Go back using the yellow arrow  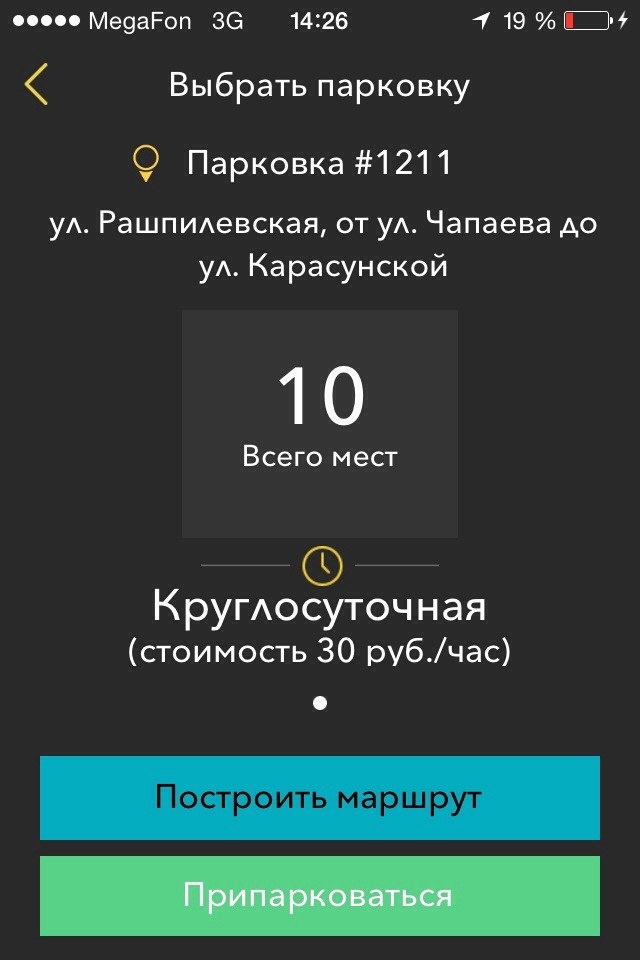click(x=37, y=85)
